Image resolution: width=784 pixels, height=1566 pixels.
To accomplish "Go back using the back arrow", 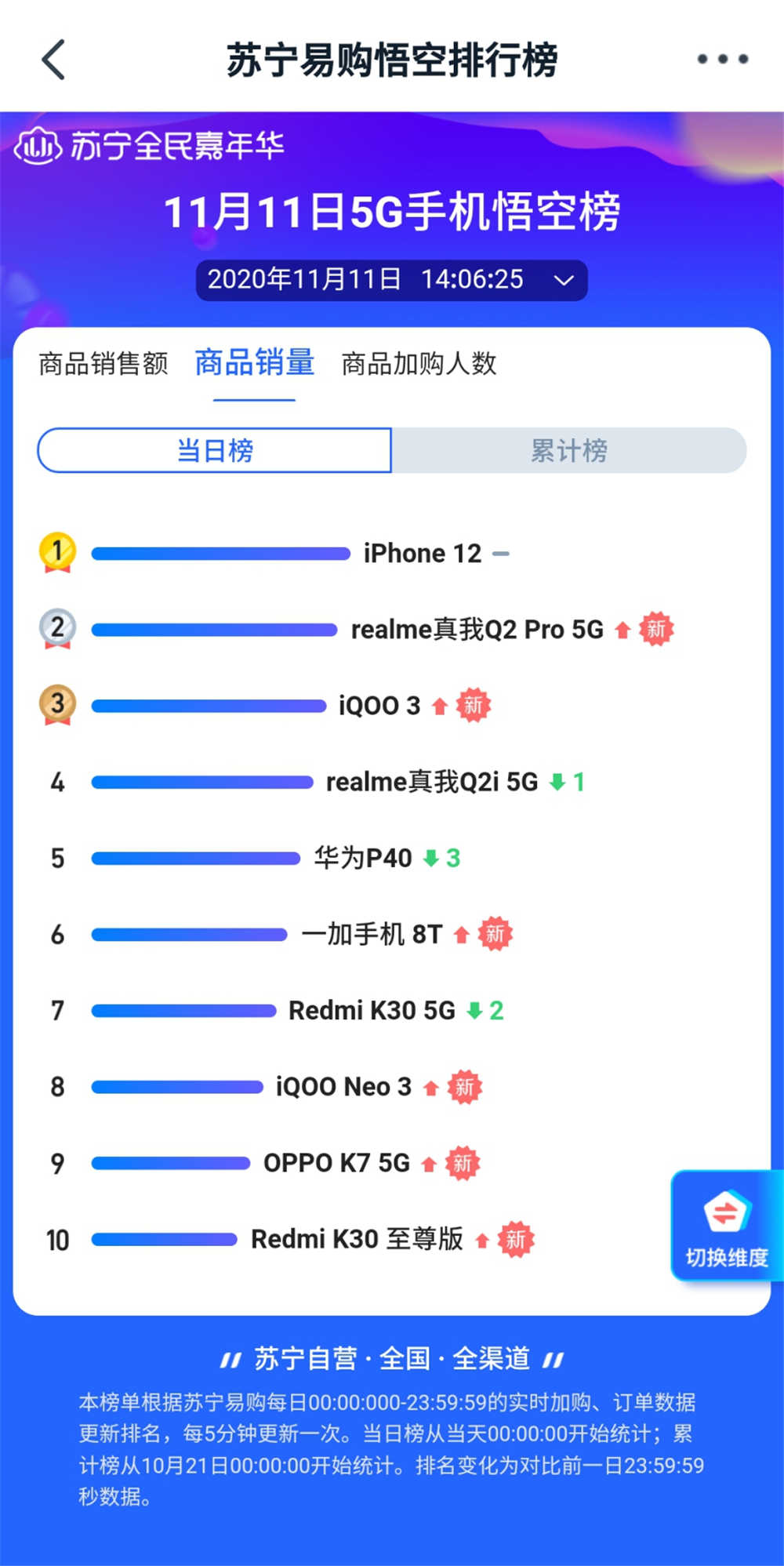I will tap(53, 60).
